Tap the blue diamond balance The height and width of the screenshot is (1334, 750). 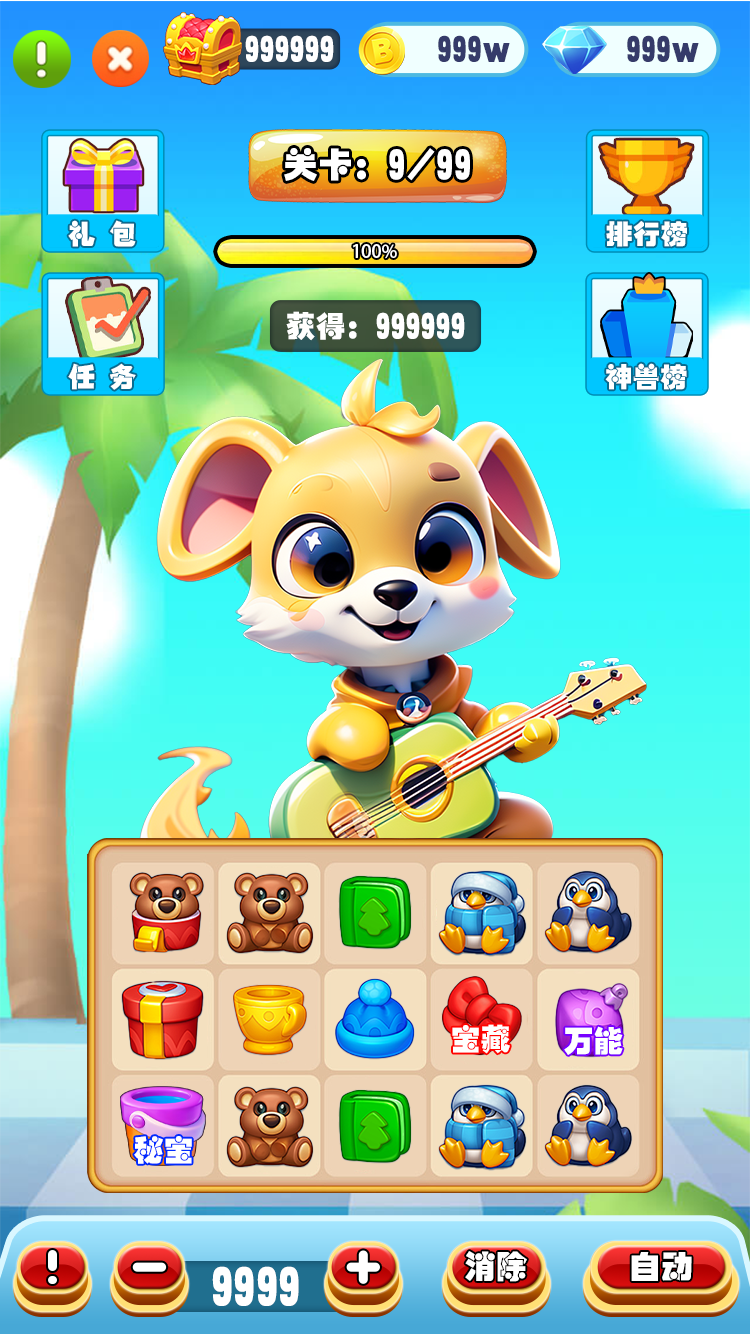pyautogui.click(x=631, y=50)
